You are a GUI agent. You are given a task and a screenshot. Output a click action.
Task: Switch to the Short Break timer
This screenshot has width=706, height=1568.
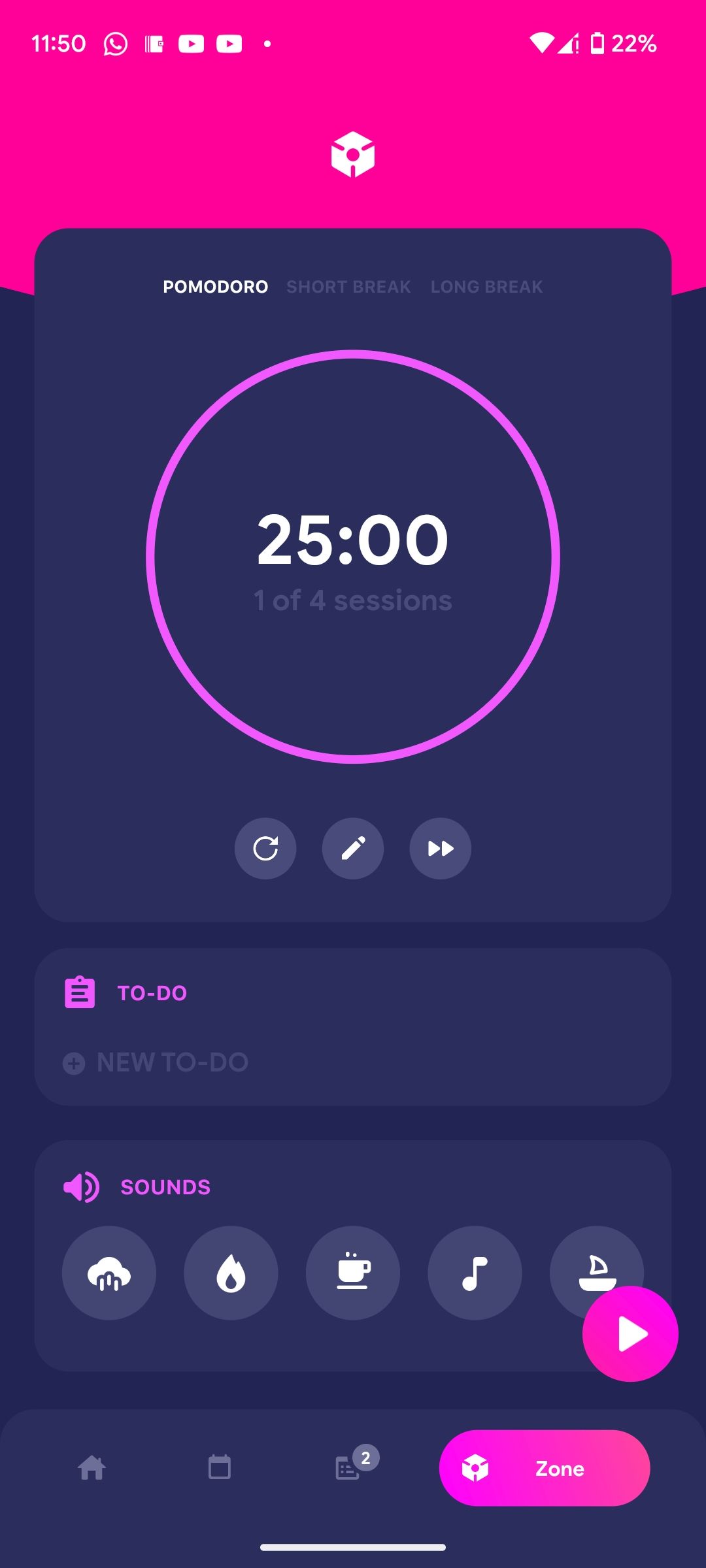348,287
